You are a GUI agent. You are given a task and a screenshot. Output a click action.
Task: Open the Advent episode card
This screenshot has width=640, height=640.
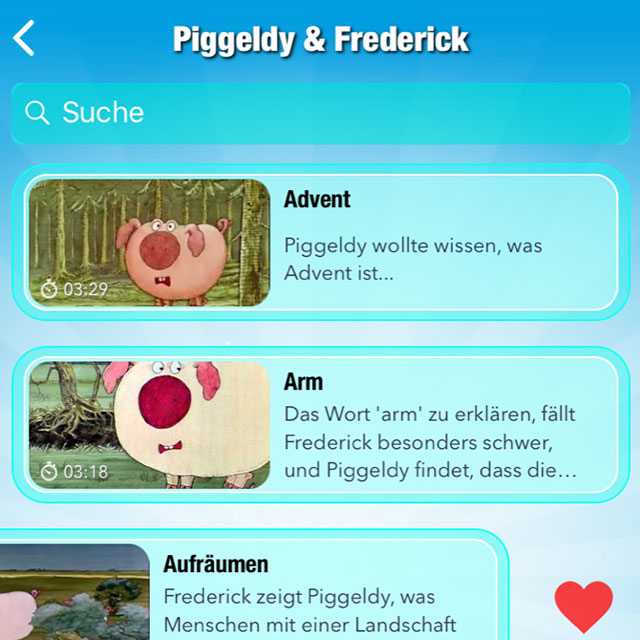click(320, 242)
